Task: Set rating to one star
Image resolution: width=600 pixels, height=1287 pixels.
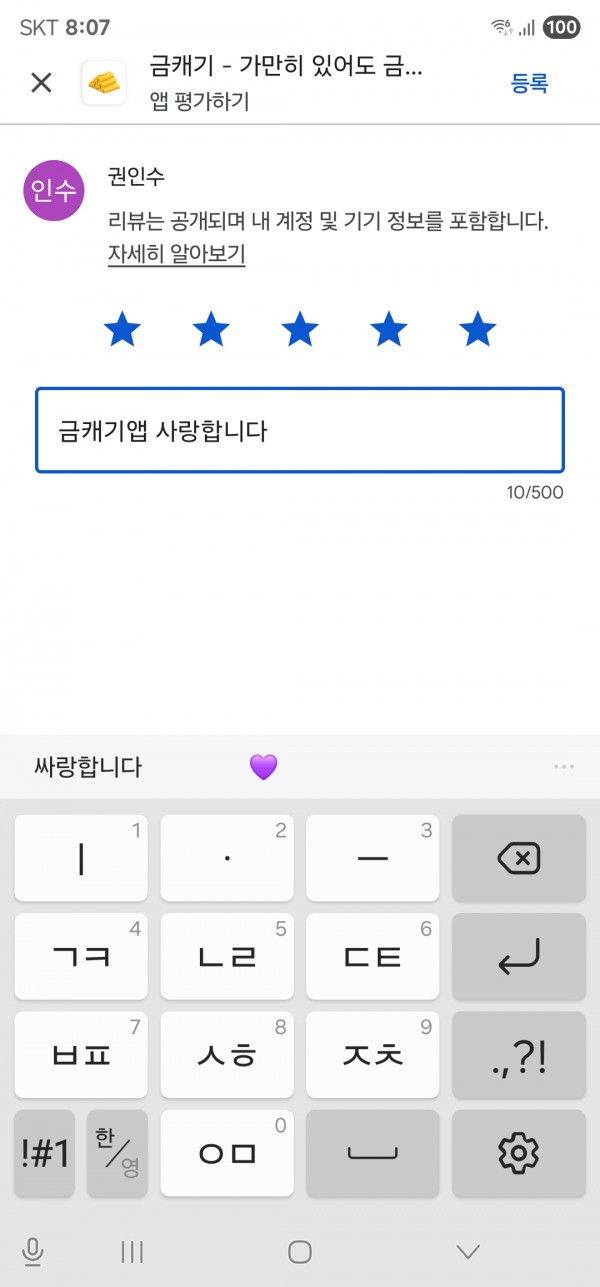Action: pos(122,329)
